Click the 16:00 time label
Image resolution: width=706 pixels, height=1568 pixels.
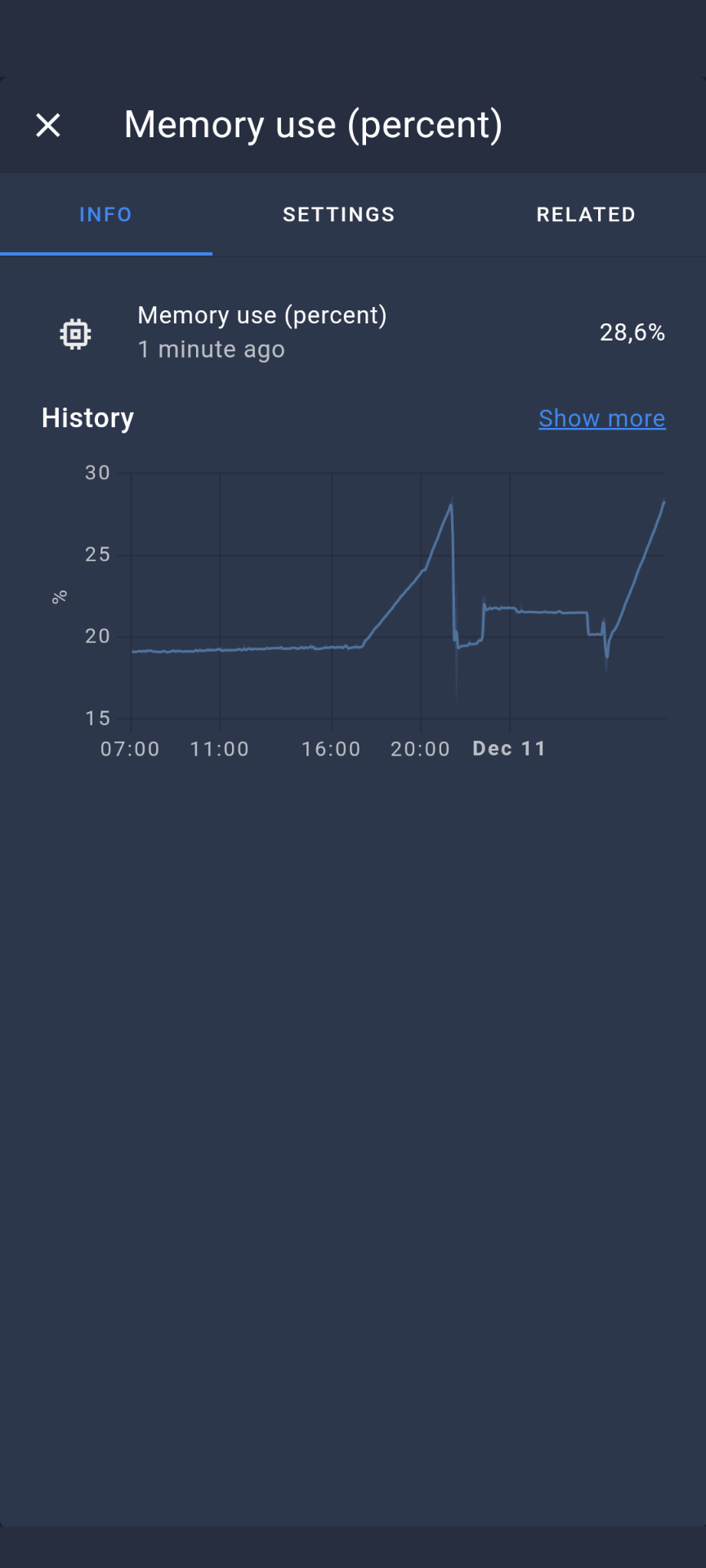(332, 748)
